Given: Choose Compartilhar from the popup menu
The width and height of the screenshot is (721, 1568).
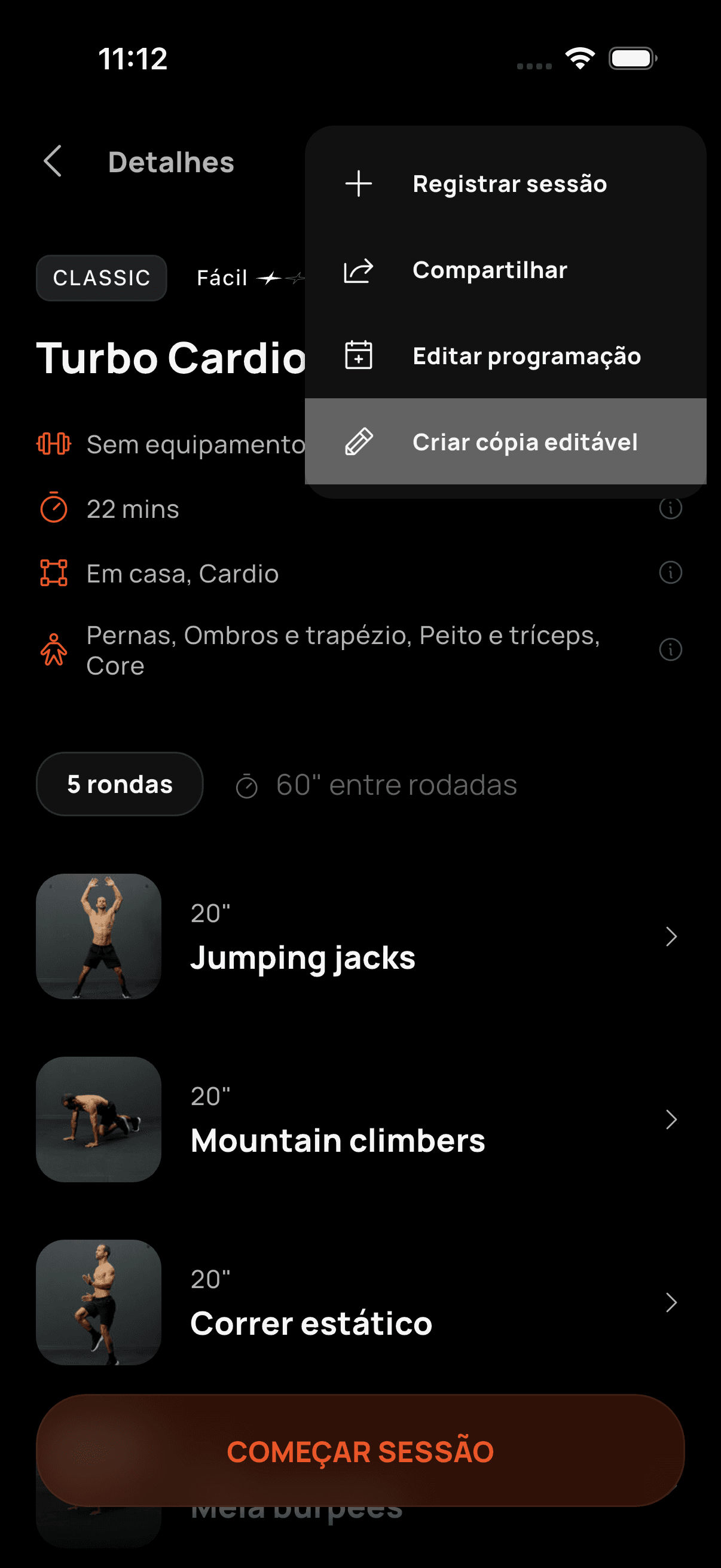Looking at the screenshot, I should pos(490,270).
